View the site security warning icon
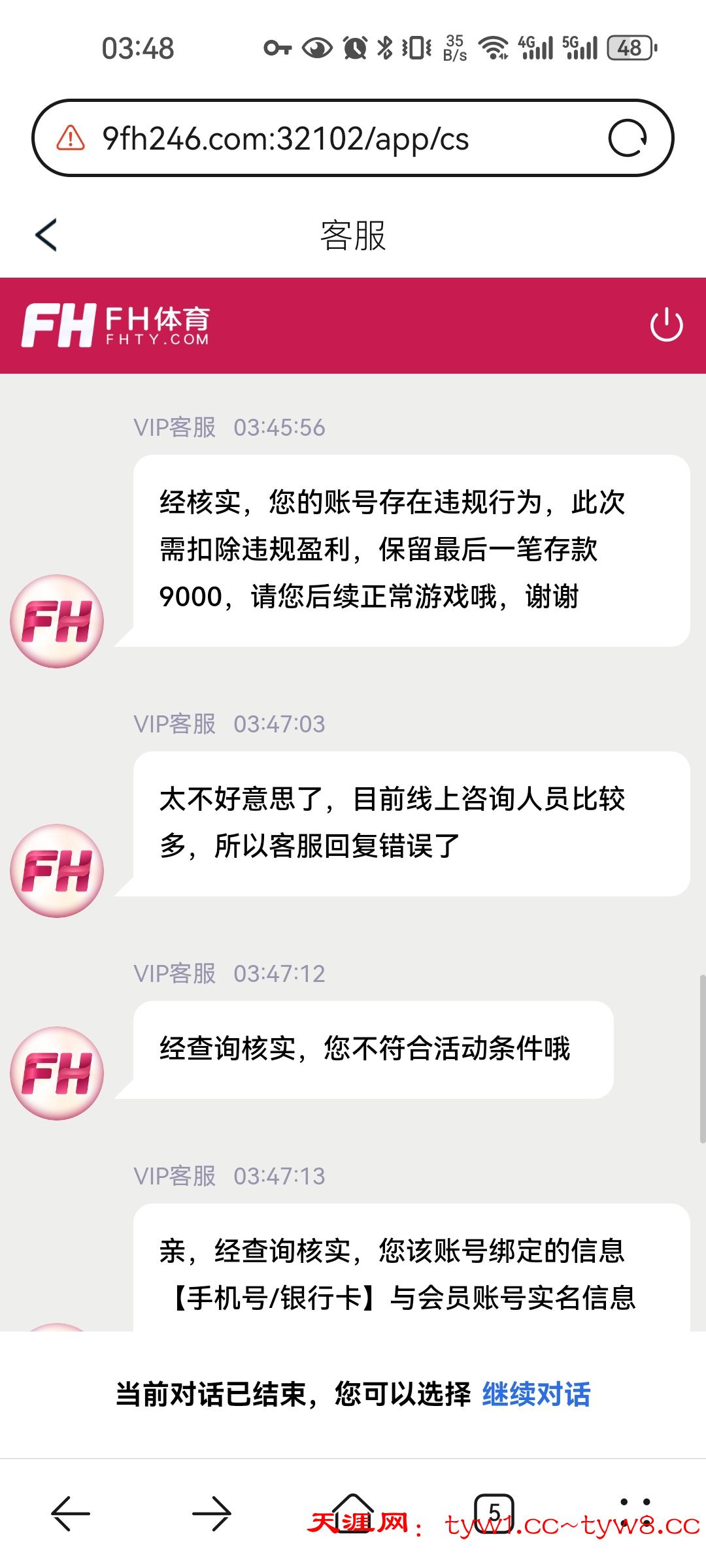Viewport: 706px width, 1568px height. pyautogui.click(x=71, y=139)
